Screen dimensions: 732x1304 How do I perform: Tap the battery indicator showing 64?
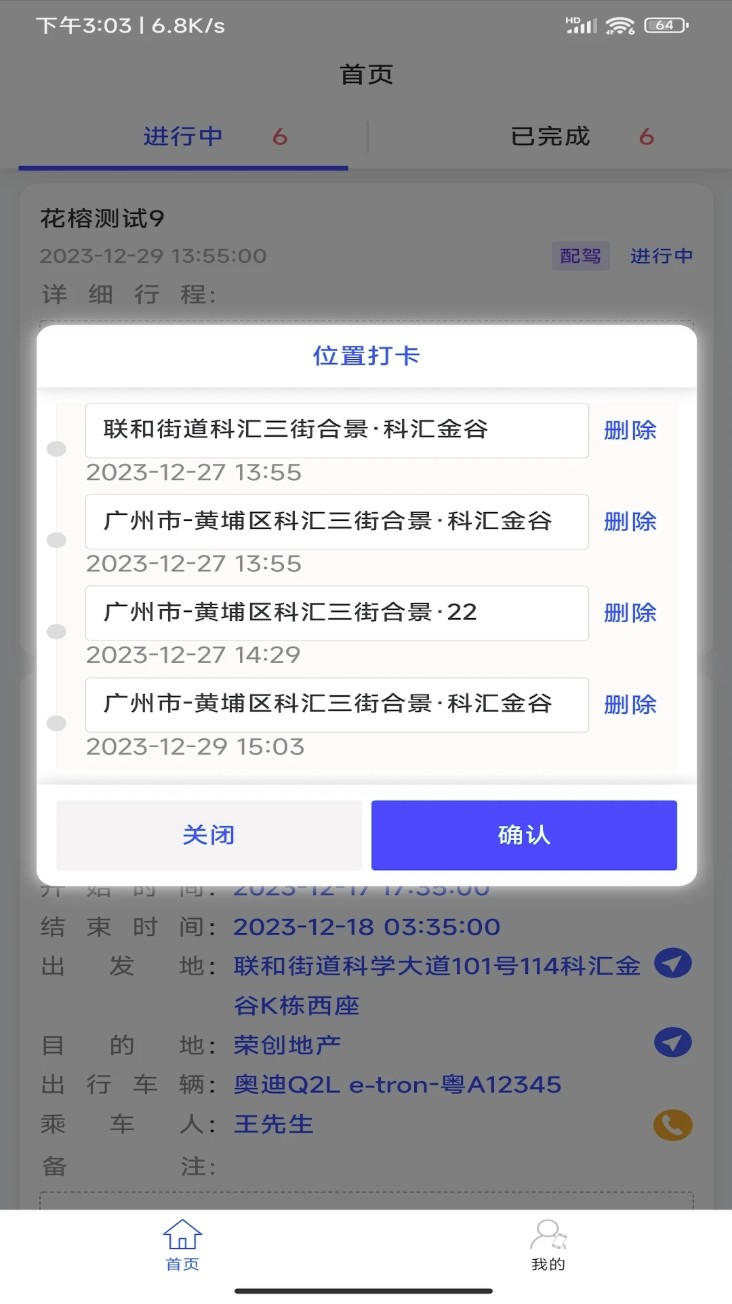(664, 27)
